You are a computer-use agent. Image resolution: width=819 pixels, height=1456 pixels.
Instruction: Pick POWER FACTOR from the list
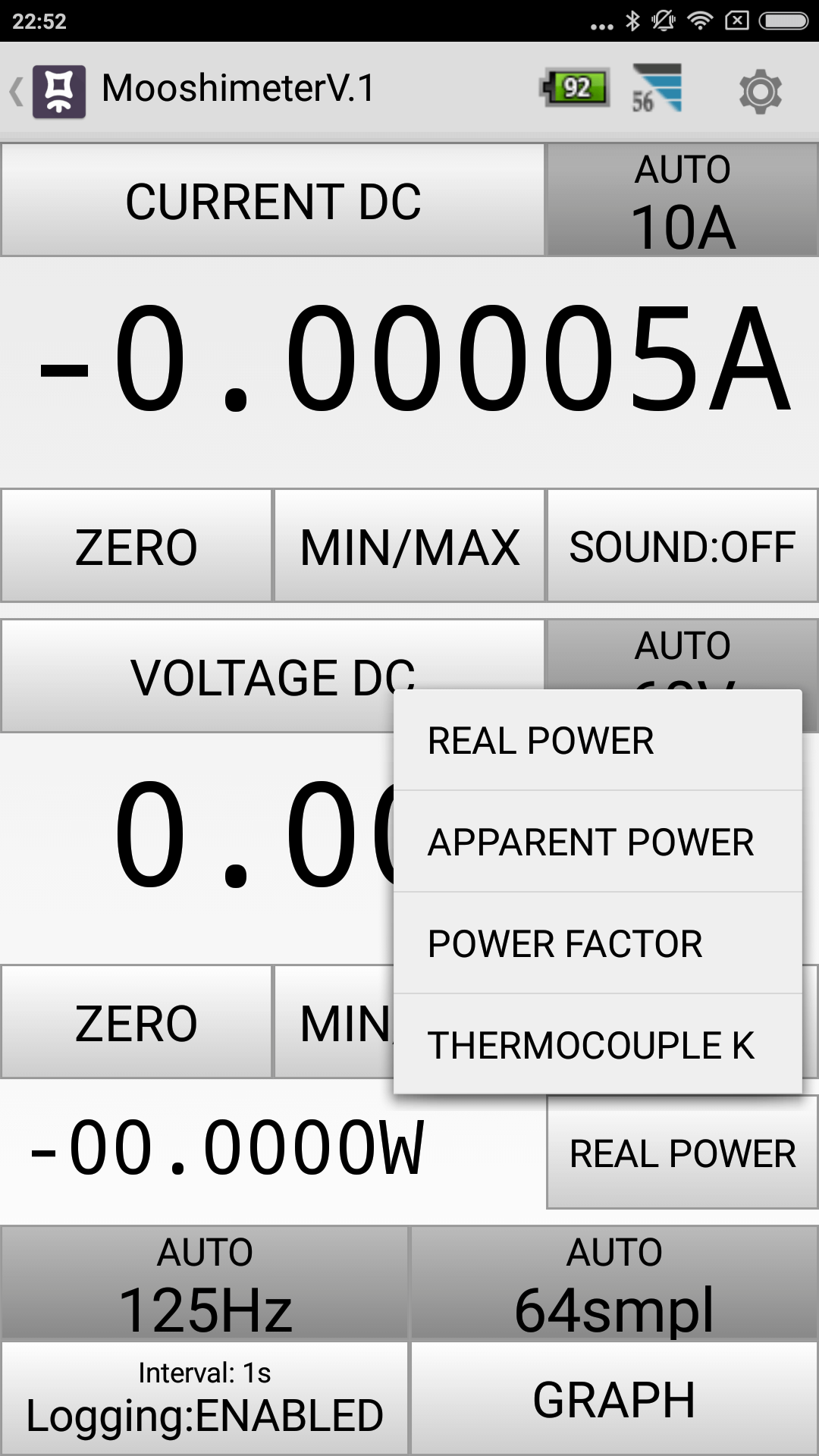pyautogui.click(x=598, y=943)
